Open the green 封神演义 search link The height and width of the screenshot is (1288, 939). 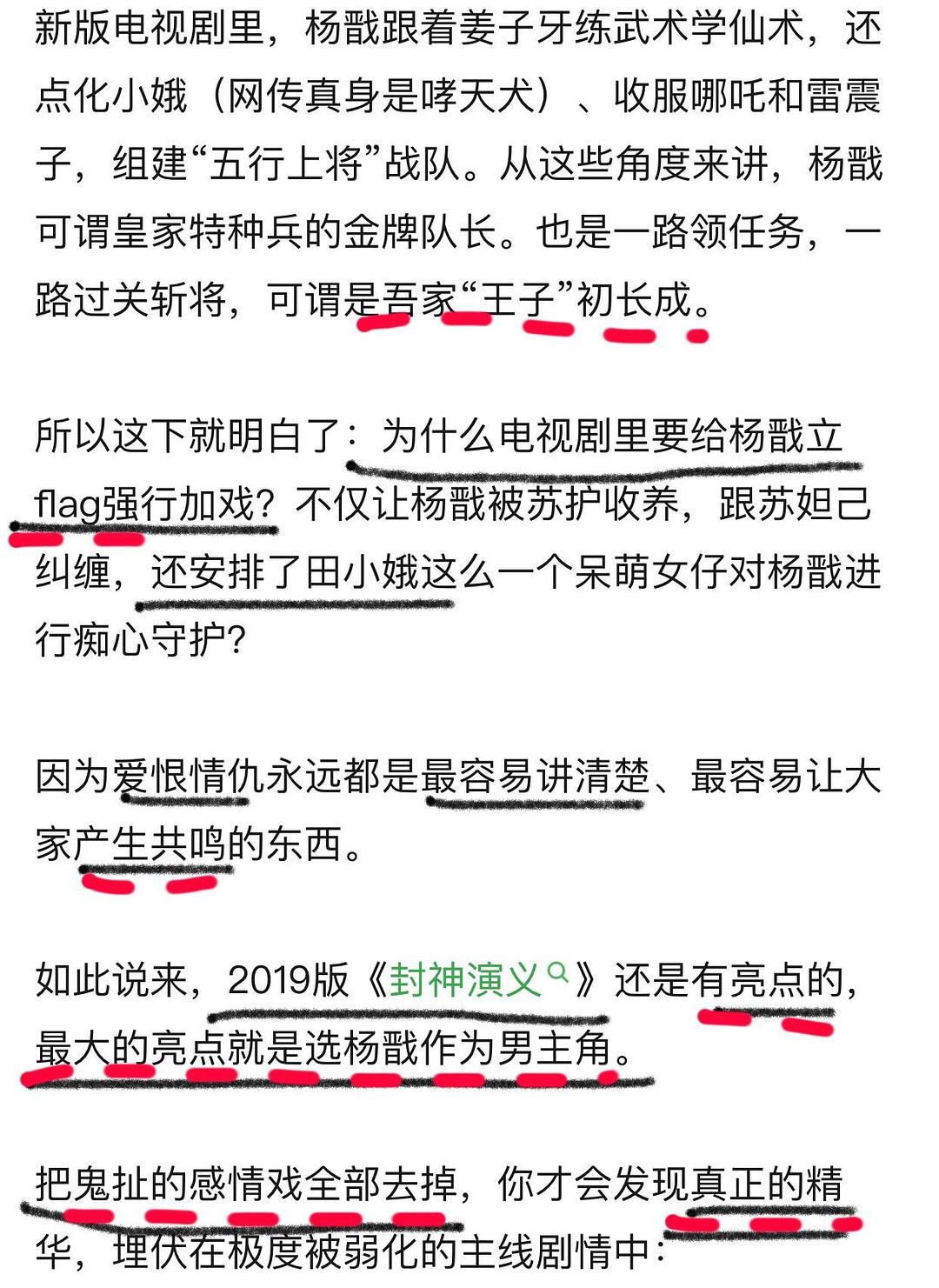pyautogui.click(x=467, y=980)
